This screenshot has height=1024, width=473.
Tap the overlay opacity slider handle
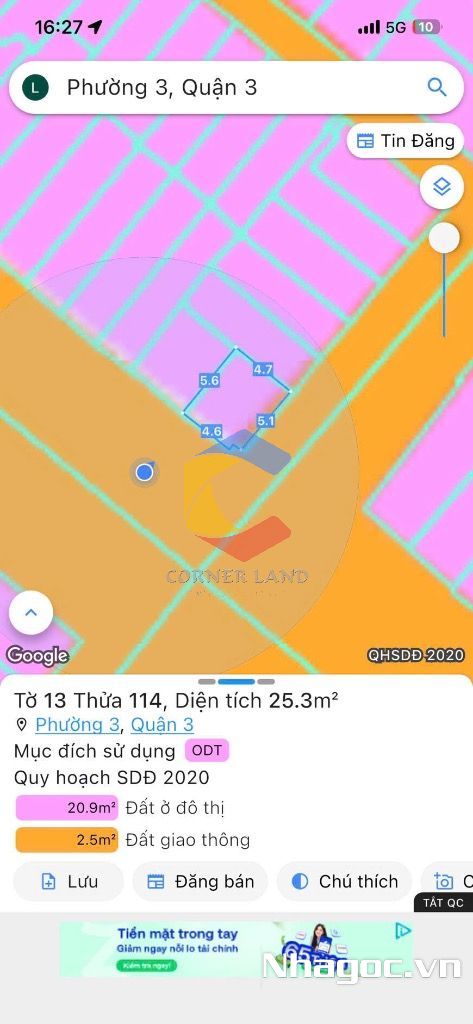point(444,238)
